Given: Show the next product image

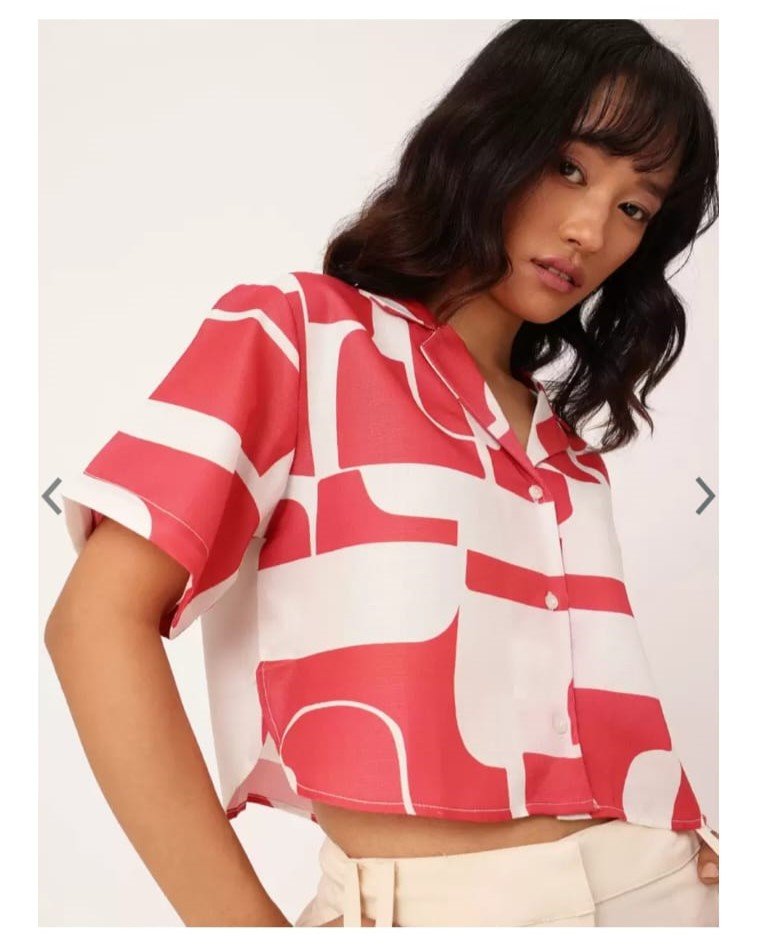Looking at the screenshot, I should pyautogui.click(x=705, y=496).
